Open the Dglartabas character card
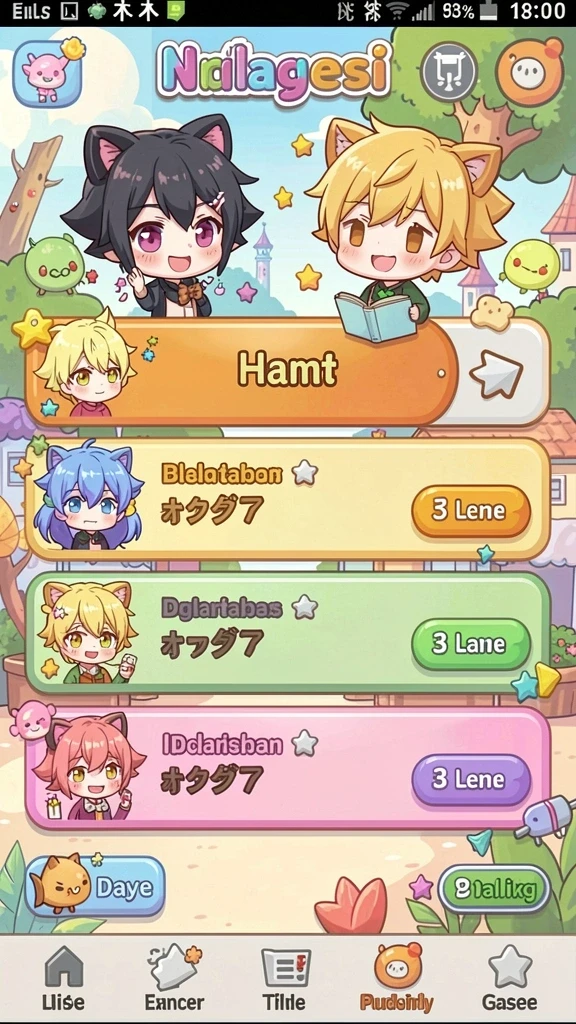The width and height of the screenshot is (576, 1024). [287, 633]
